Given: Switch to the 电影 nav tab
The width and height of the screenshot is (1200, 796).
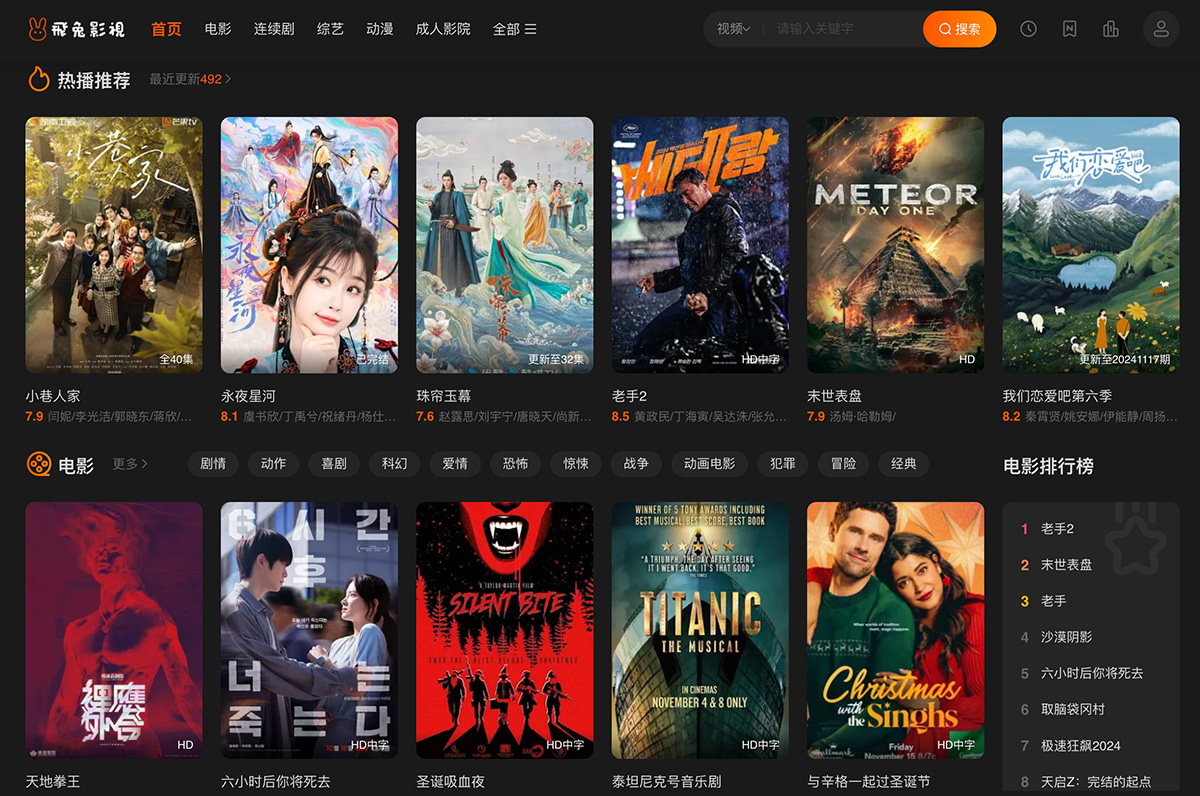Looking at the screenshot, I should click(x=218, y=29).
